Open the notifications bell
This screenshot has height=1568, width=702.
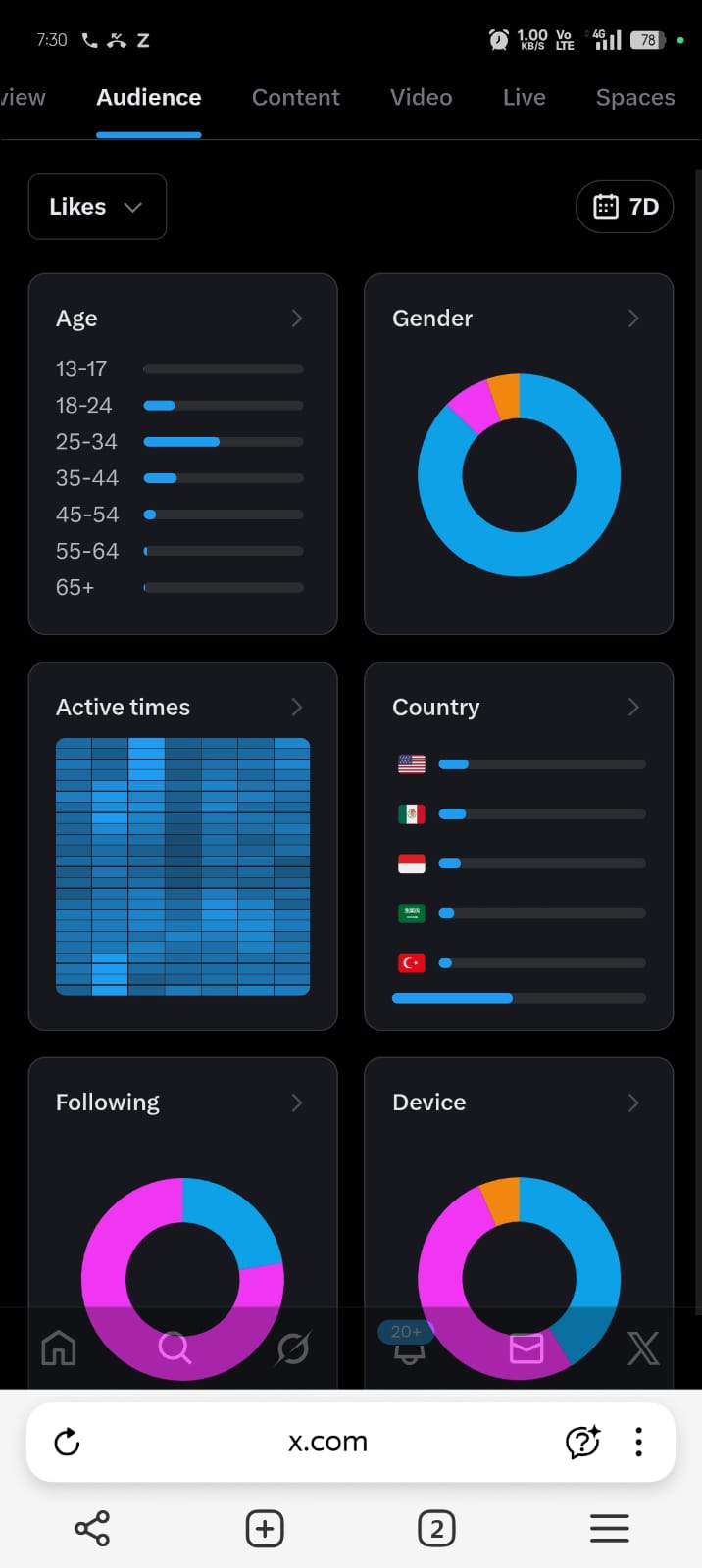pos(409,1352)
